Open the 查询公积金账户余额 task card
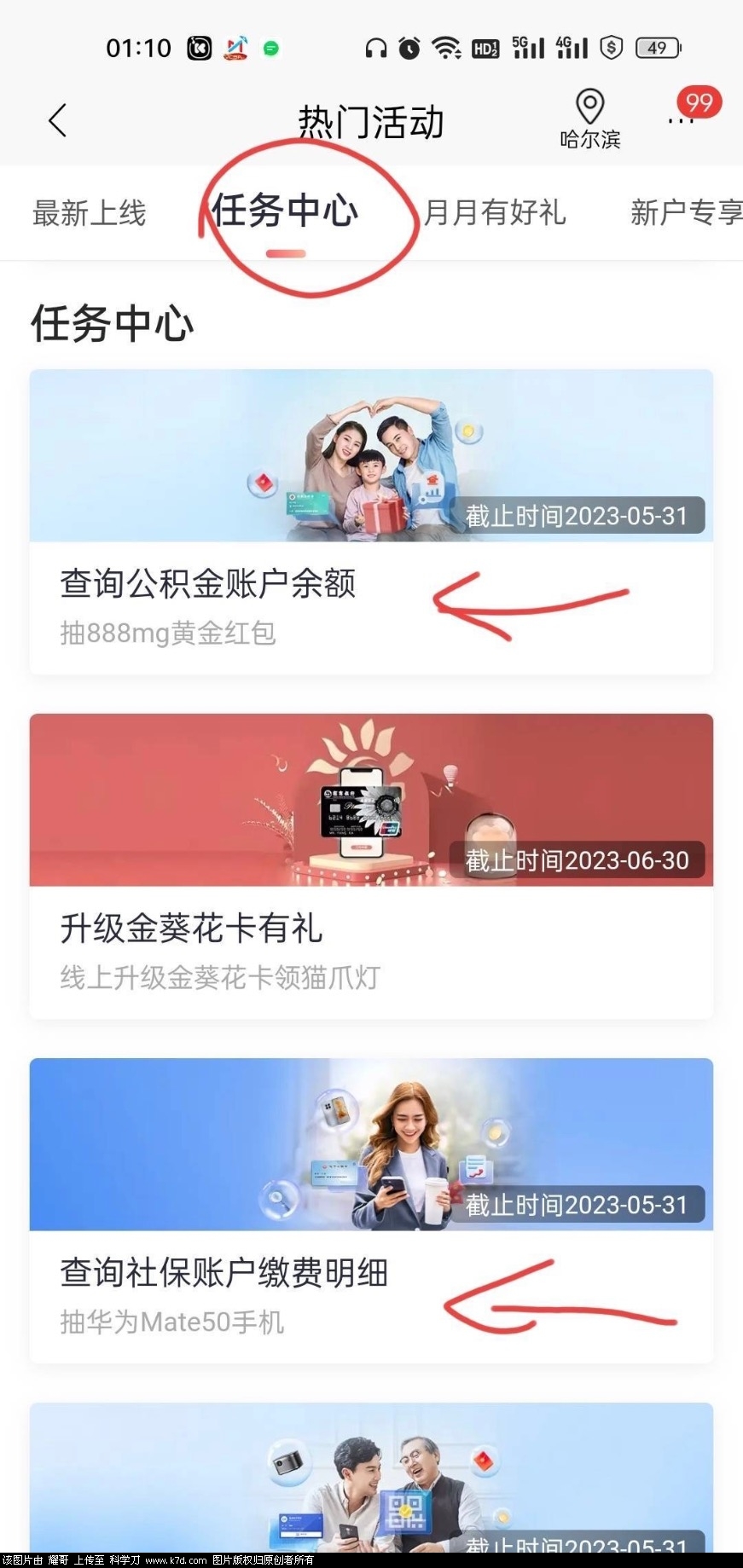This screenshot has height=1568, width=743. [x=371, y=522]
